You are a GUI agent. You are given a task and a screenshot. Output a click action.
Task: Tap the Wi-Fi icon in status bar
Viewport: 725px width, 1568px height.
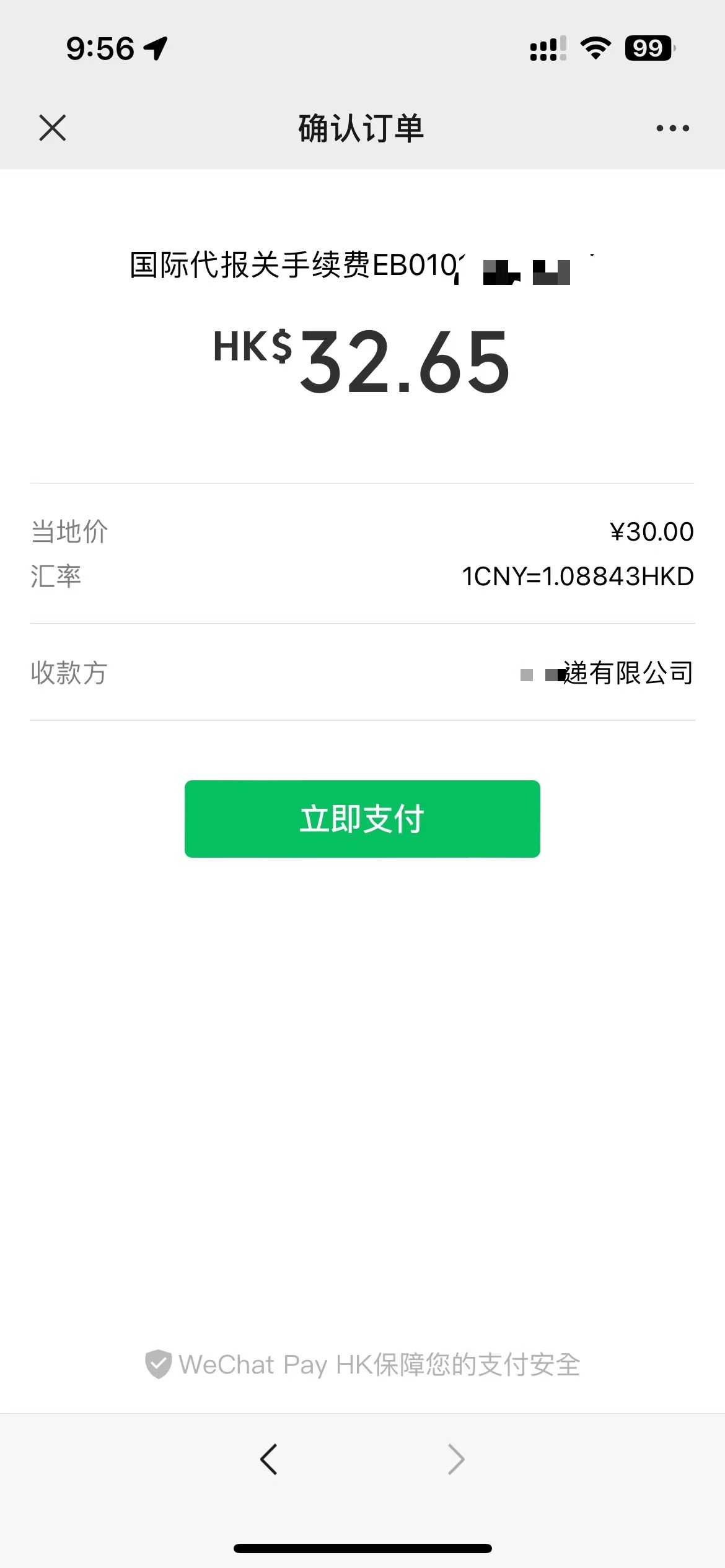(596, 48)
